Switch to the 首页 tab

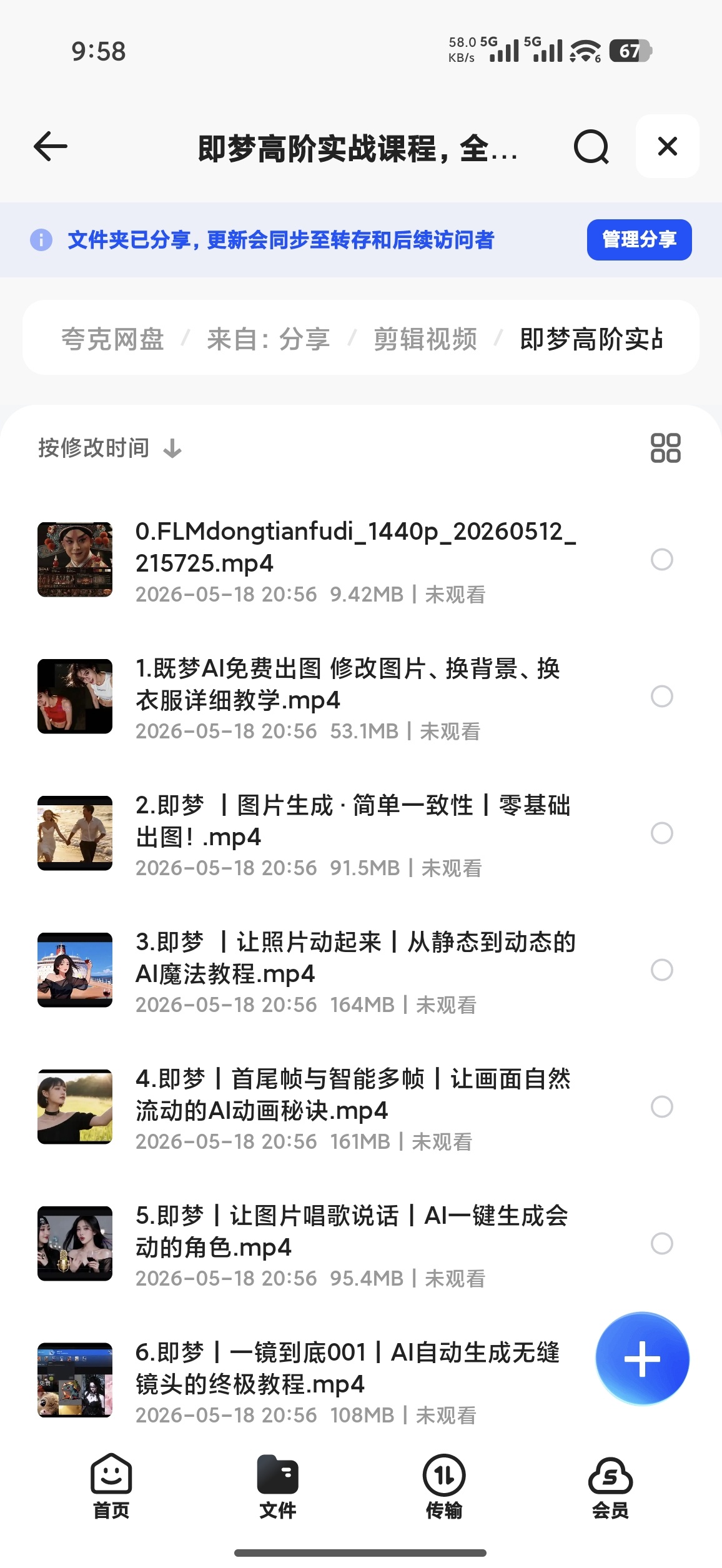[111, 1486]
